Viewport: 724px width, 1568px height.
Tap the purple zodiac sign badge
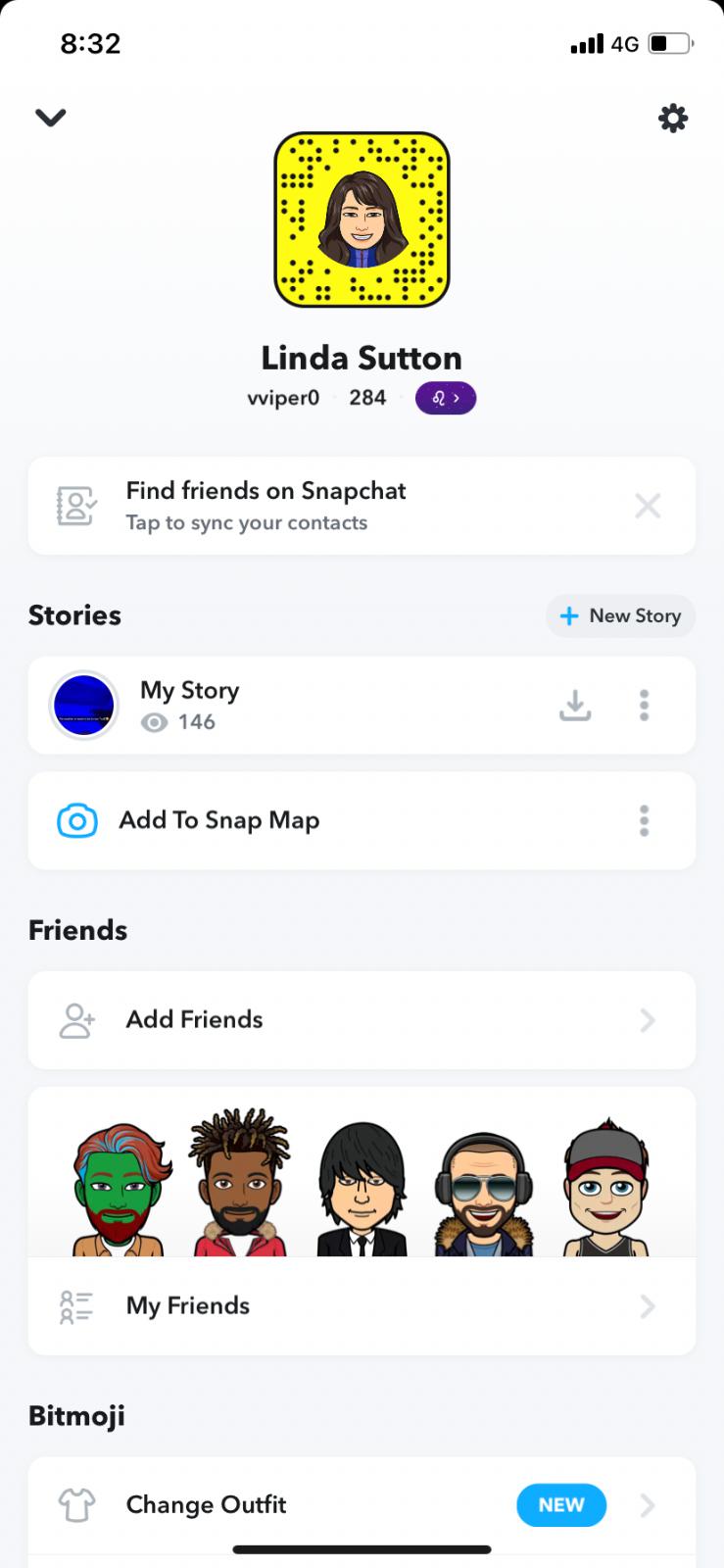445,398
